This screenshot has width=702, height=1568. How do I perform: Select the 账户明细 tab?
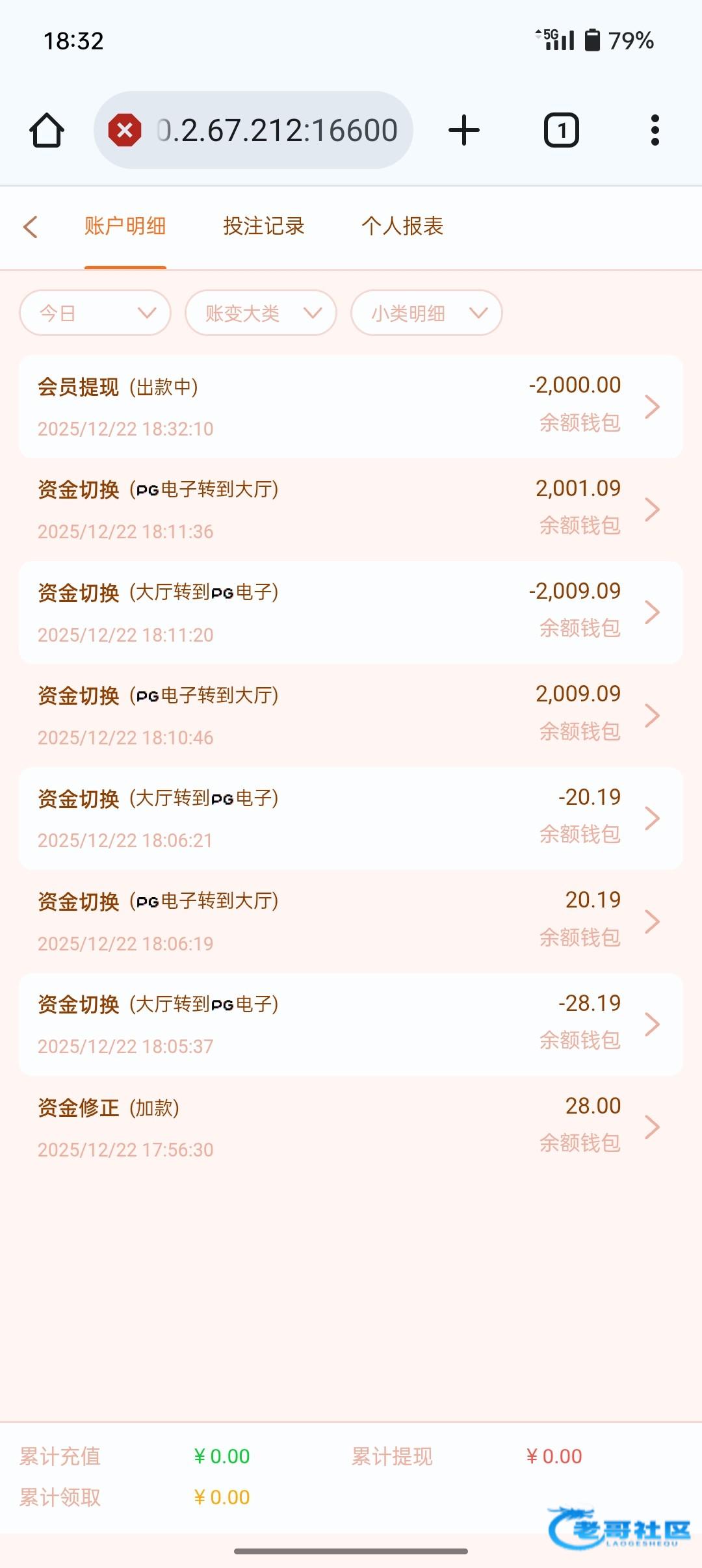tap(125, 226)
